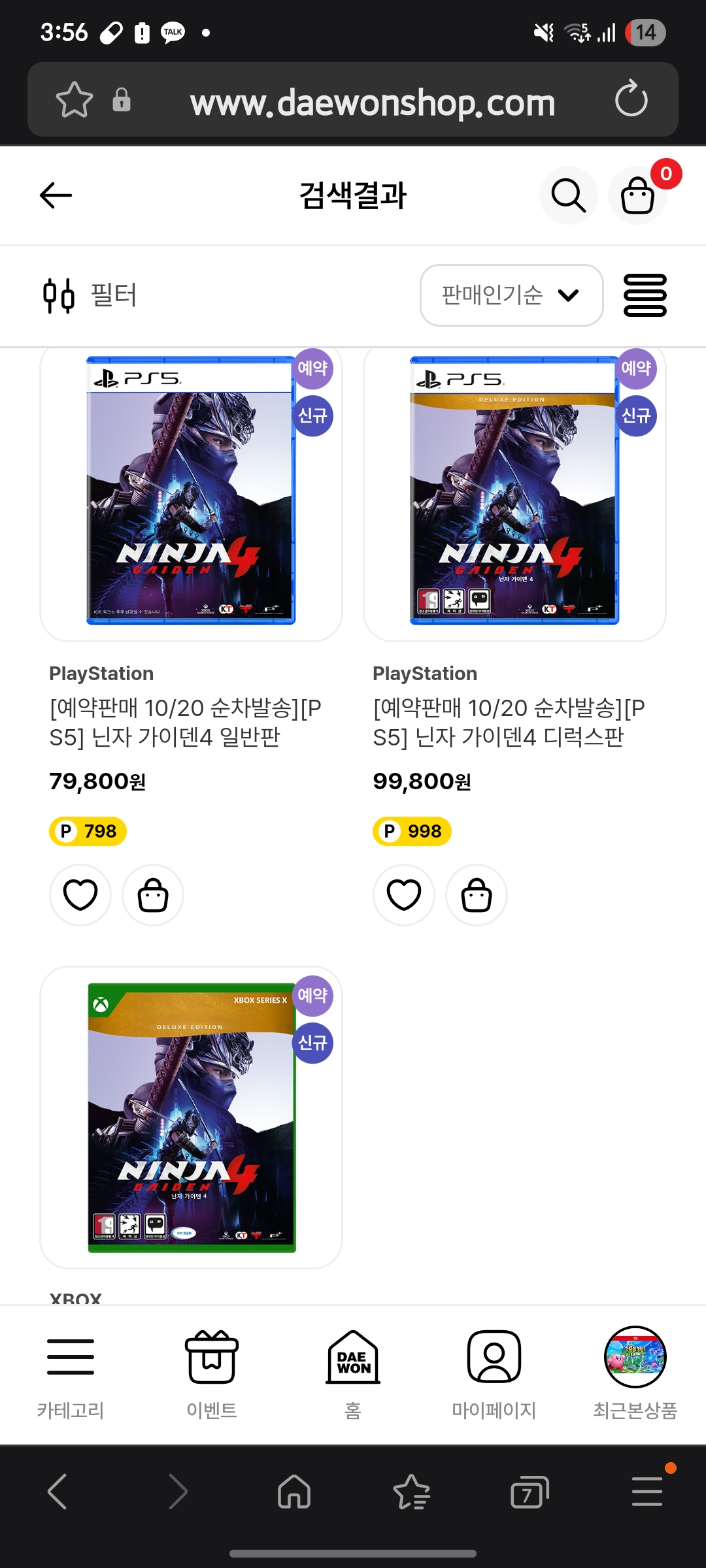Open the 카테고리 menu tab
Viewport: 706px width, 1568px height.
(71, 1373)
